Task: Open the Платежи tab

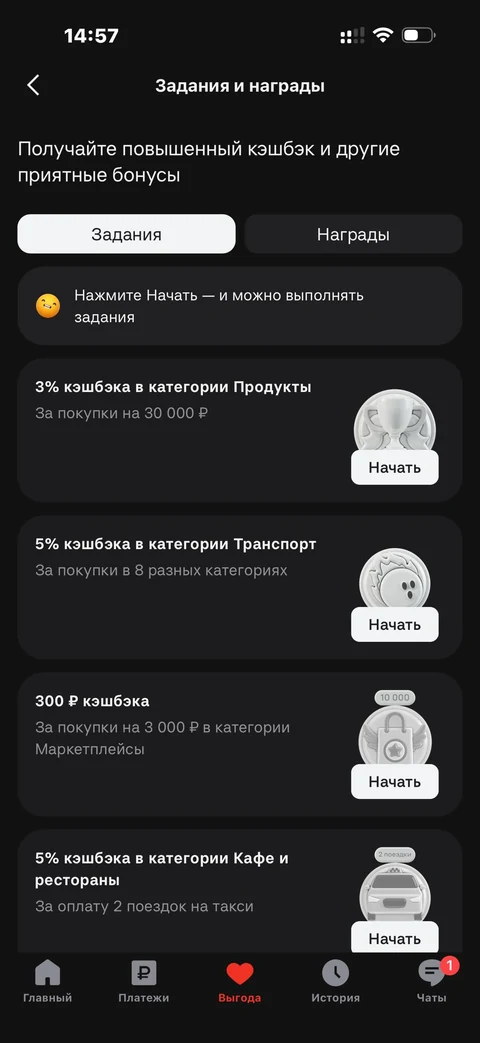Action: pos(144,982)
